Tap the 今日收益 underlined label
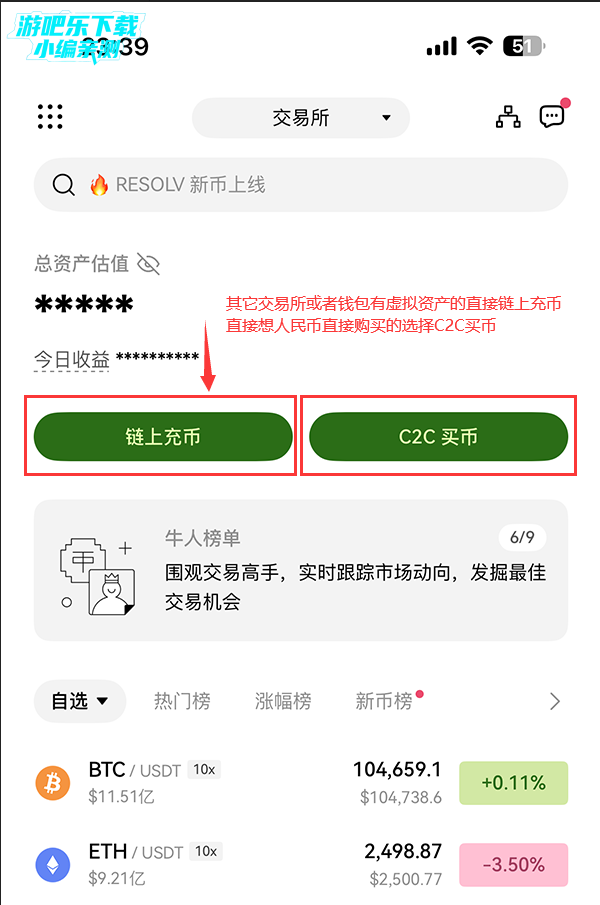Screen dimensions: 600x905 (x=72, y=359)
